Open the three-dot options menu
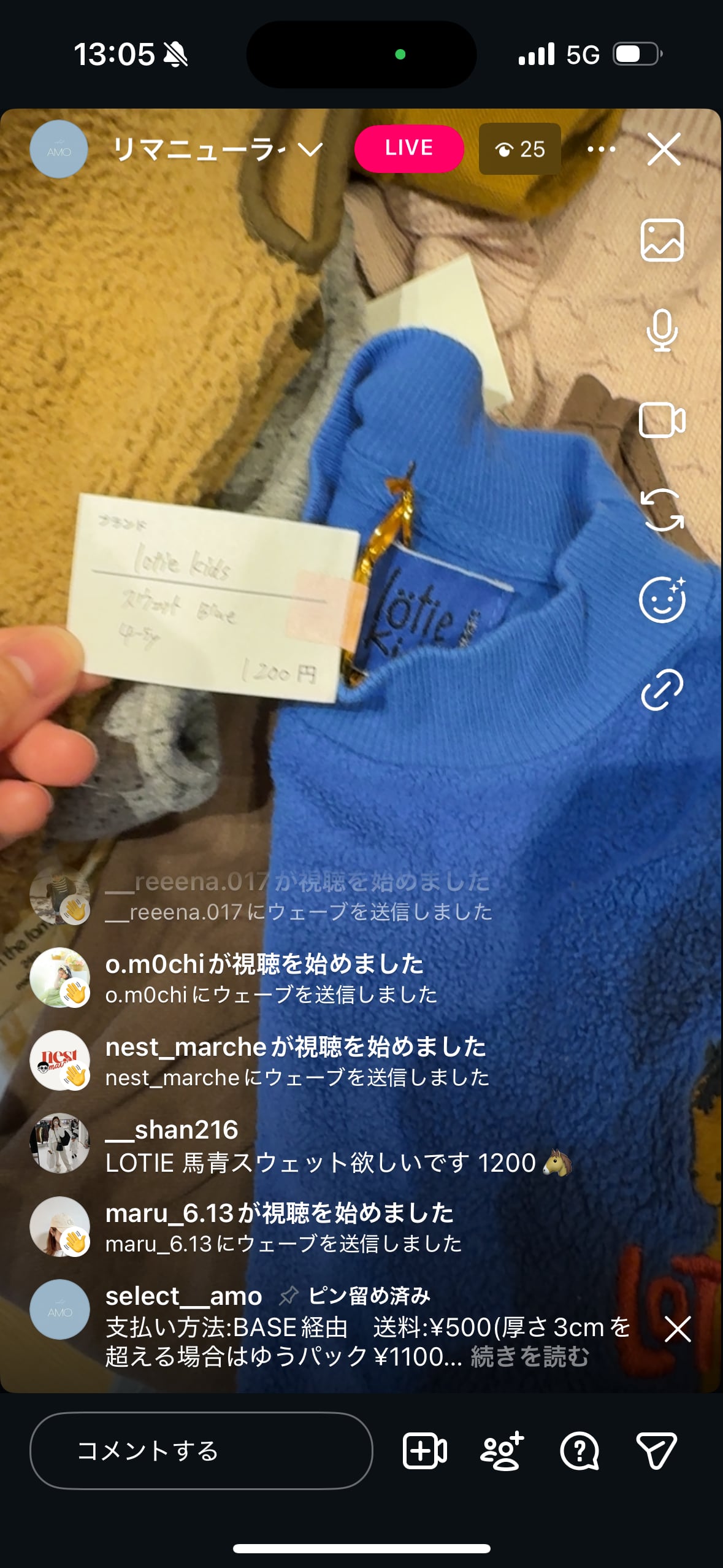723x1568 pixels. pyautogui.click(x=601, y=149)
